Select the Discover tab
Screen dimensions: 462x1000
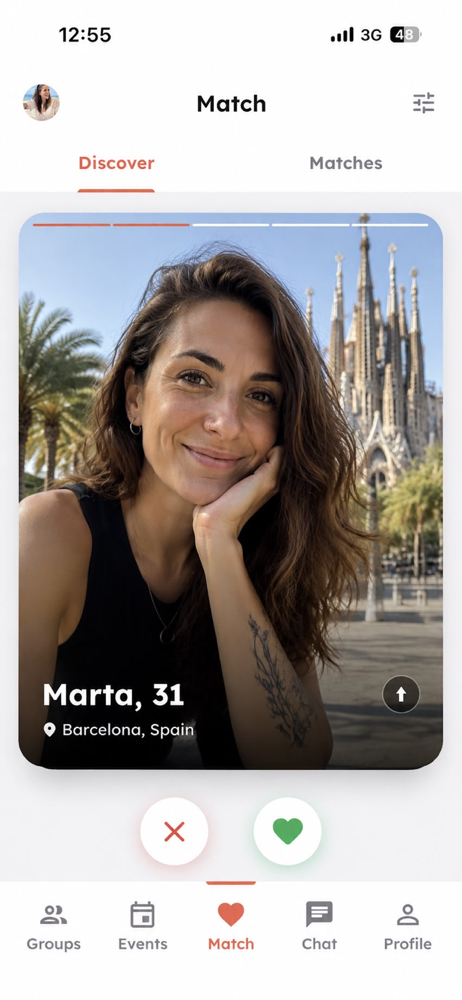[x=116, y=163]
